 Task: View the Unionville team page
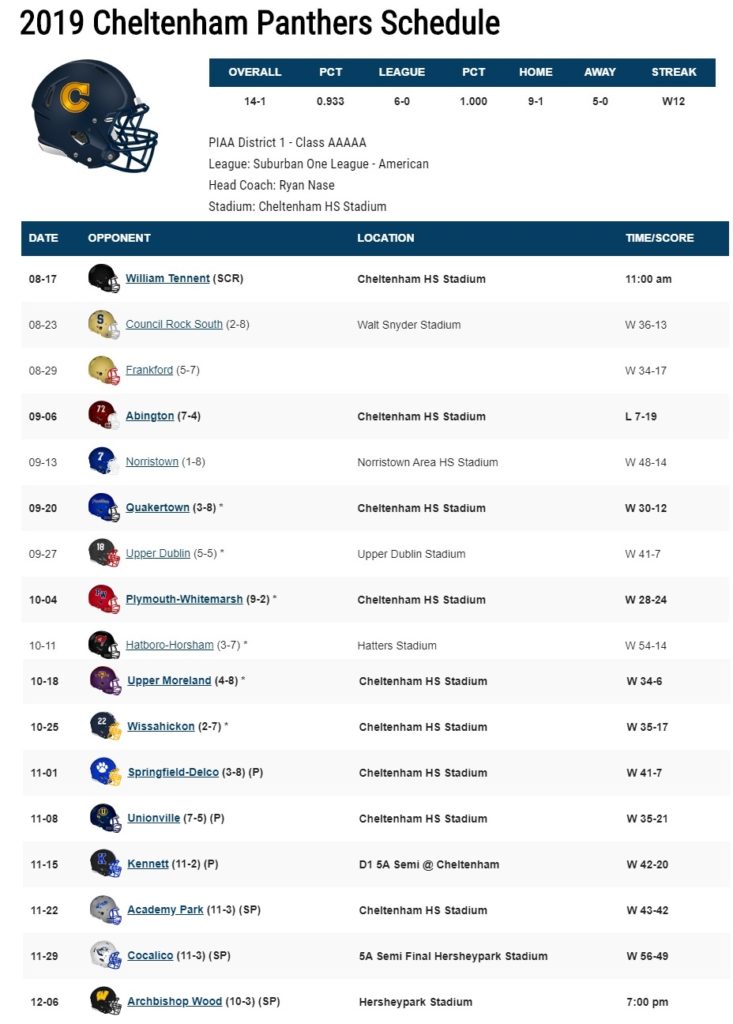tap(154, 818)
